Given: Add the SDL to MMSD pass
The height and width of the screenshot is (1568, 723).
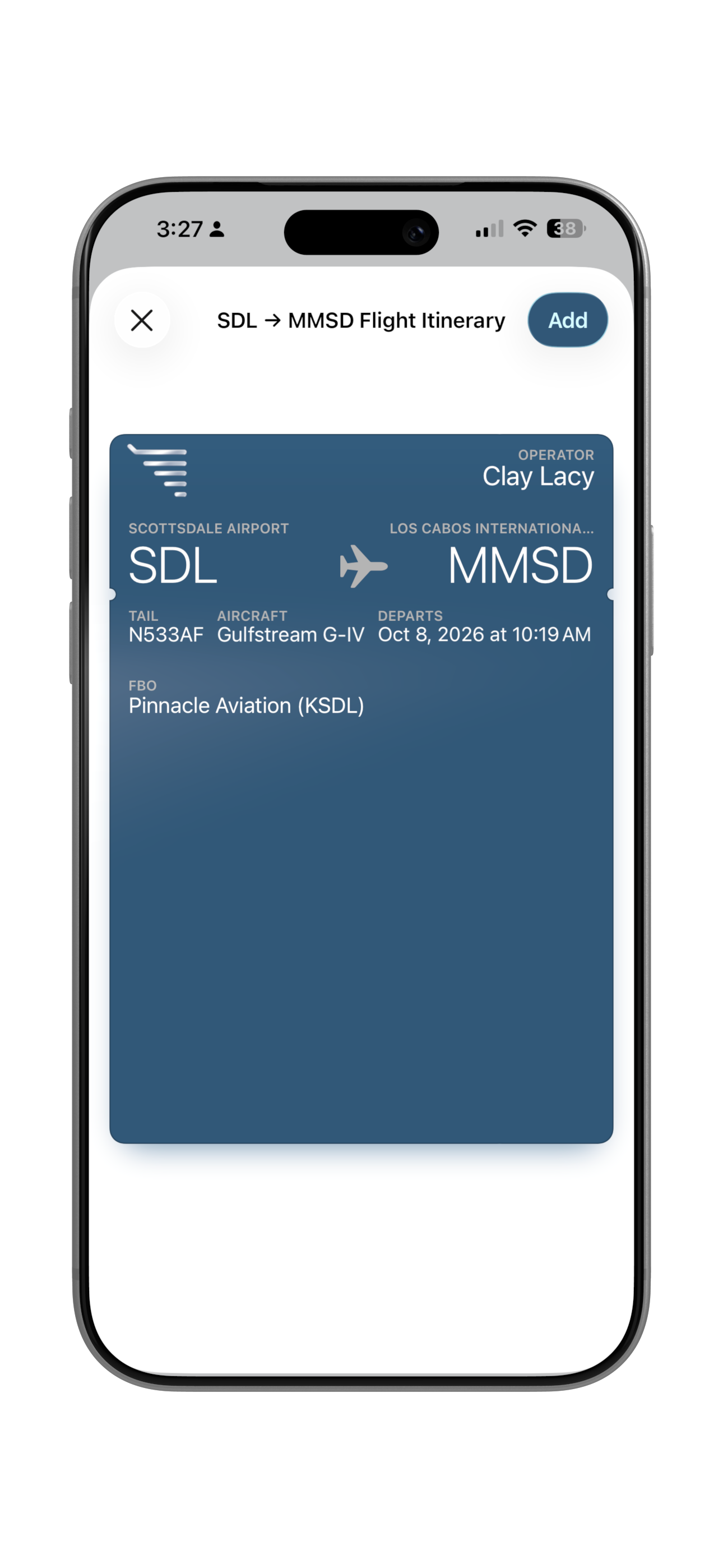Looking at the screenshot, I should pos(567,320).
